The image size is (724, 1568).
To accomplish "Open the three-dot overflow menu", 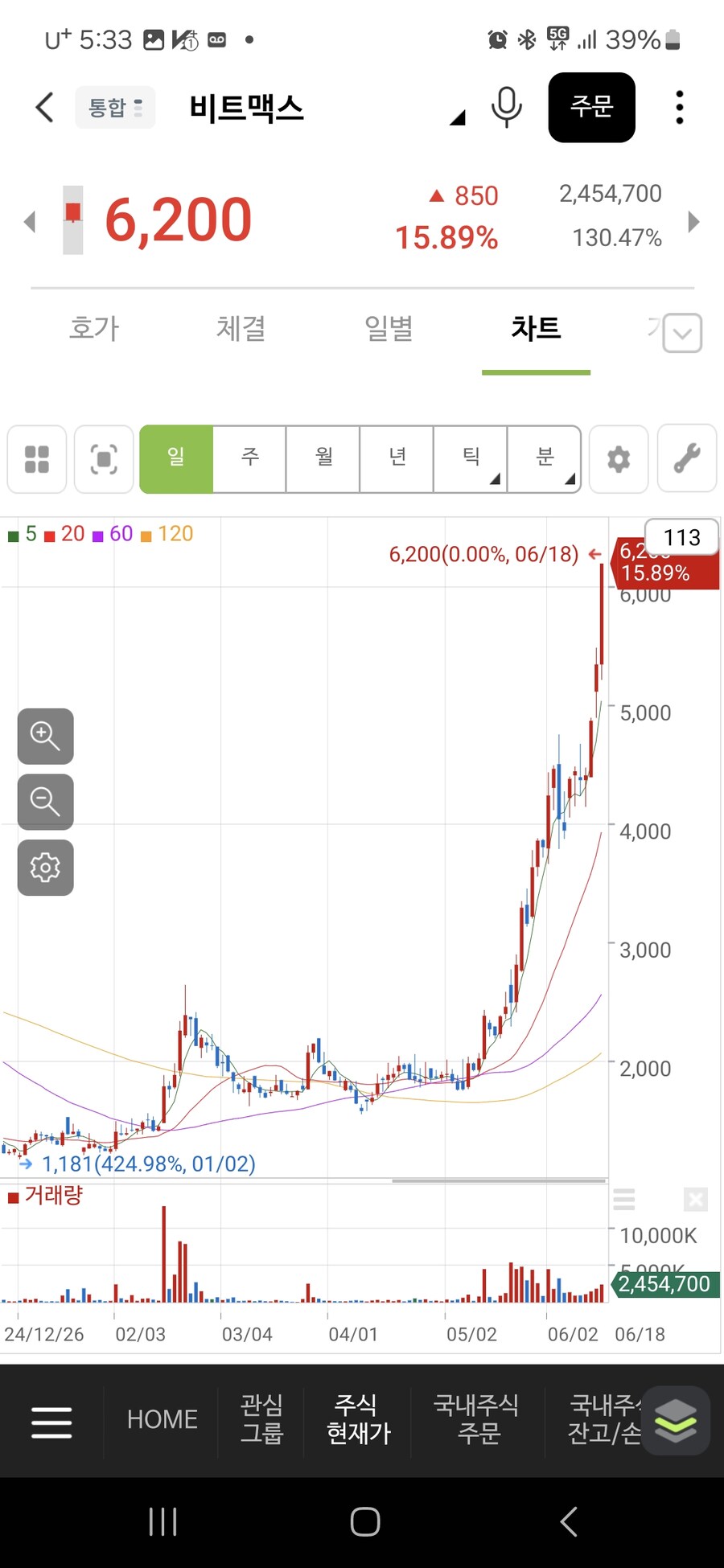I will pyautogui.click(x=680, y=107).
